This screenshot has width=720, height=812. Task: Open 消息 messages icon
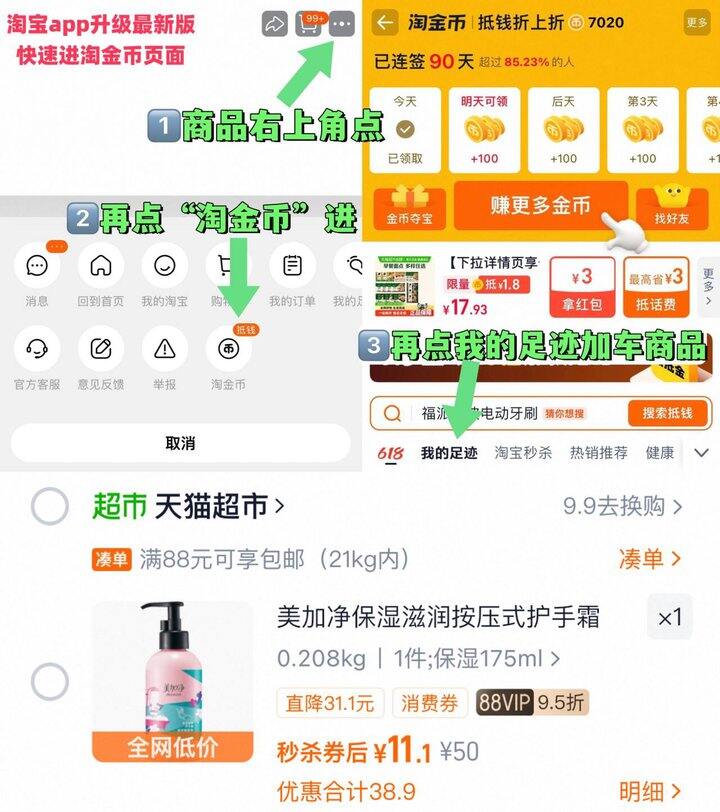[x=35, y=267]
